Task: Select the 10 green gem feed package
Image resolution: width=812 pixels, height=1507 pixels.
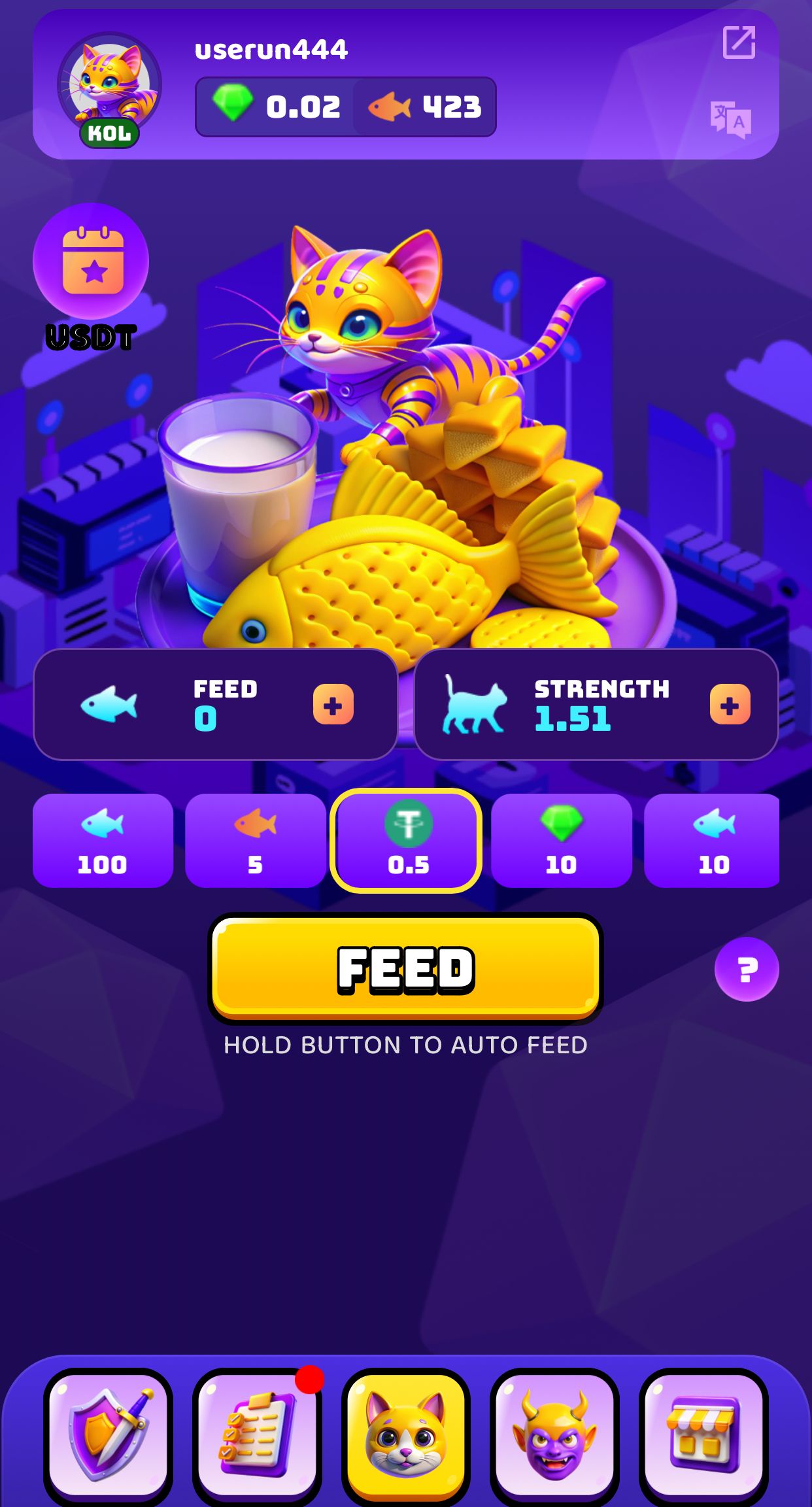Action: point(561,841)
